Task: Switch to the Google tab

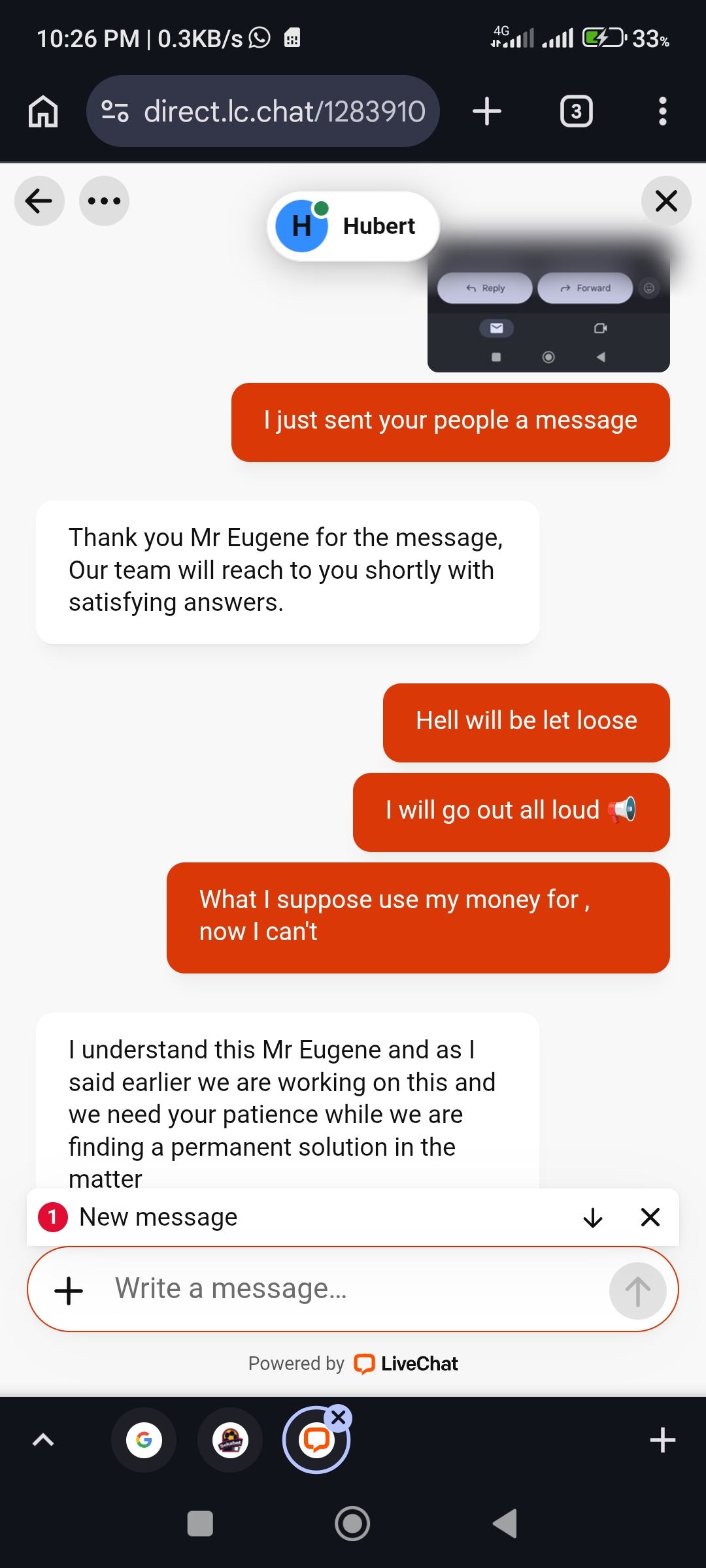Action: (144, 1439)
